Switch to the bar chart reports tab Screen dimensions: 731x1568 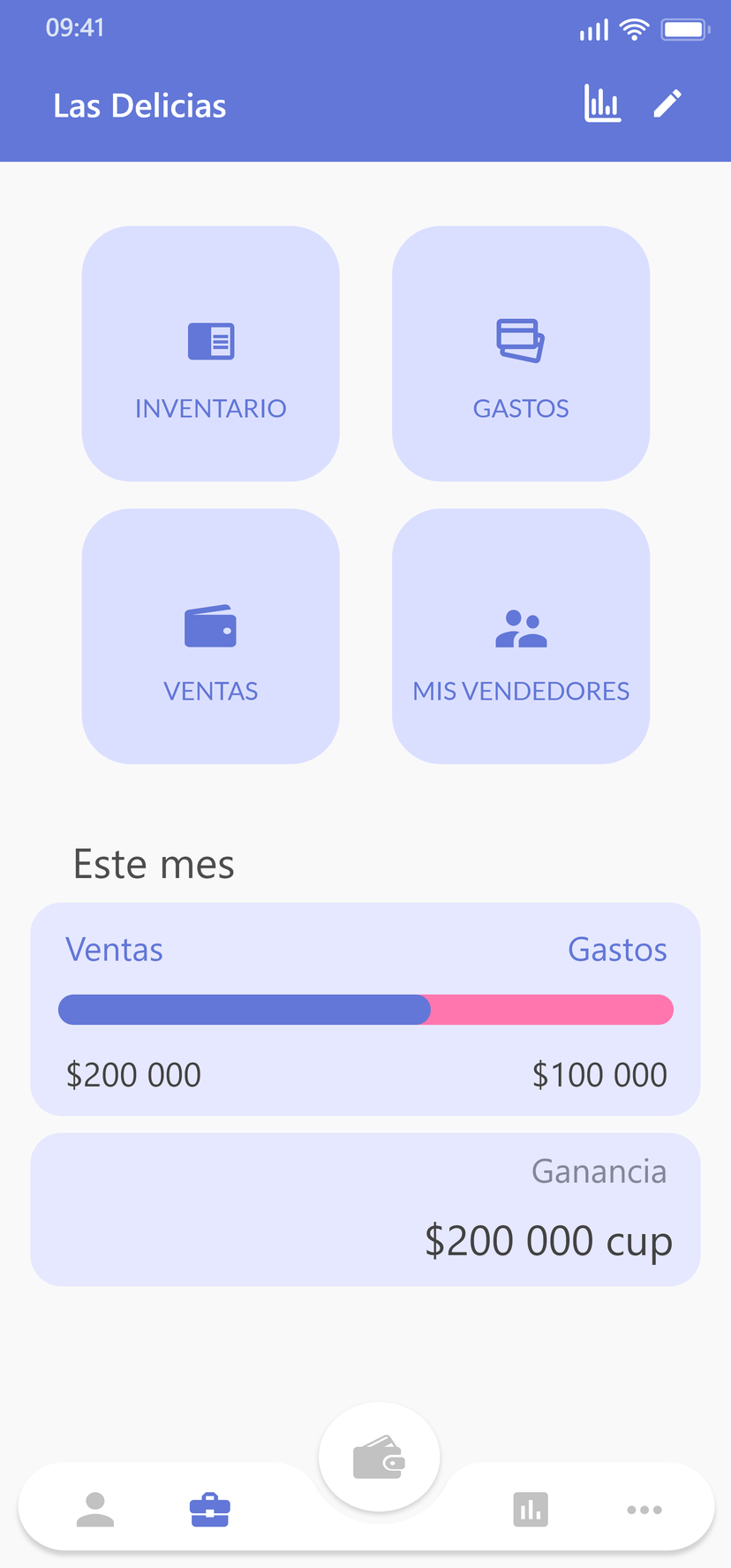coord(531,1509)
